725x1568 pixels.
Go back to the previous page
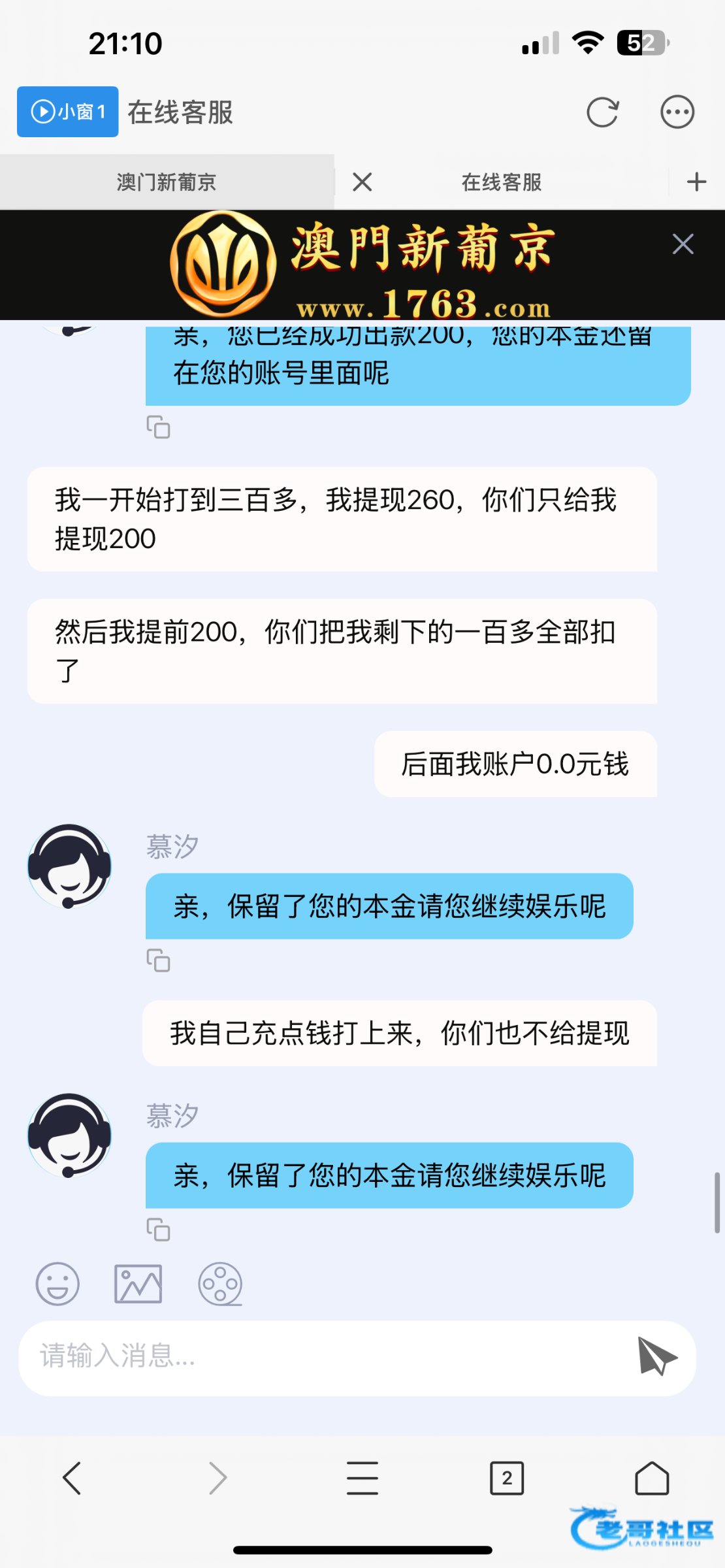(x=72, y=1478)
